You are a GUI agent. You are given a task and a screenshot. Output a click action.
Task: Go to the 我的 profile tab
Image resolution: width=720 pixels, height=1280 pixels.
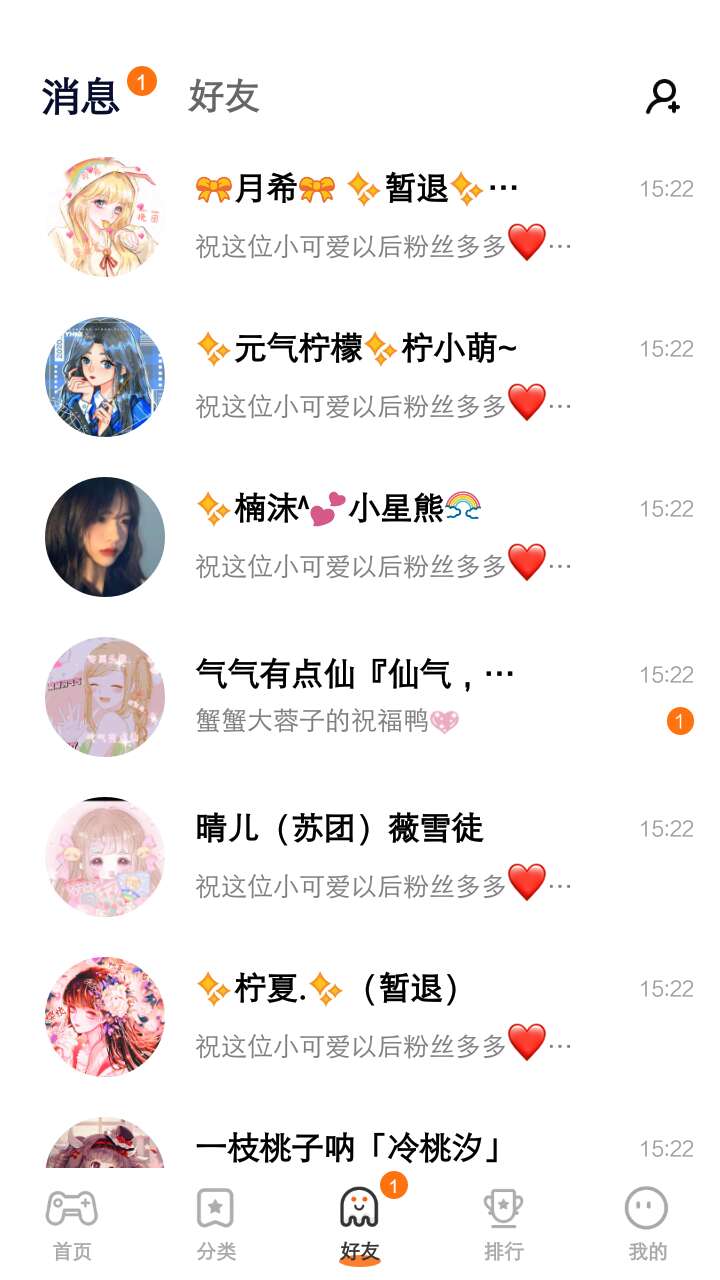pyautogui.click(x=647, y=1224)
